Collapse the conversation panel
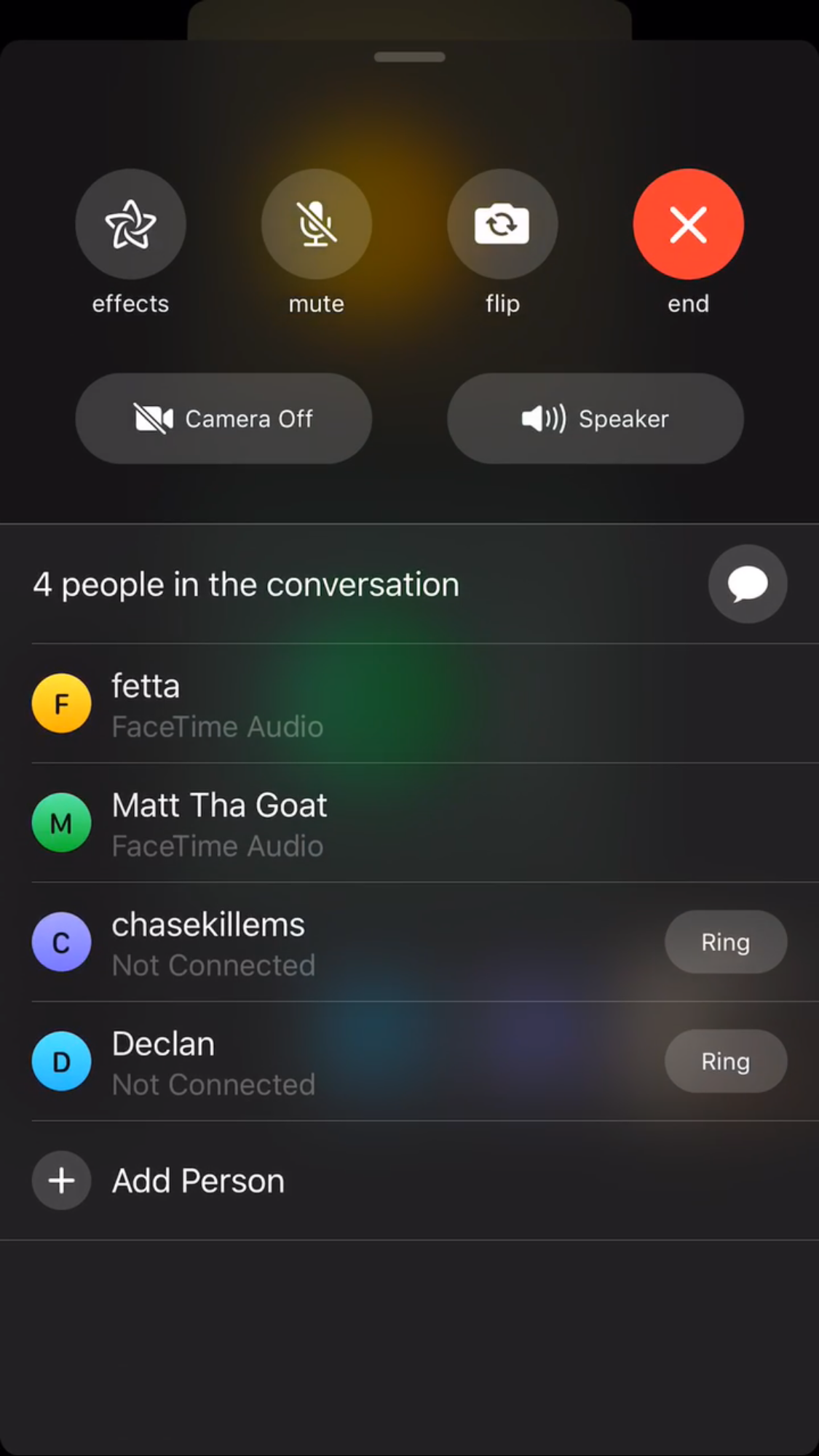 (x=409, y=56)
